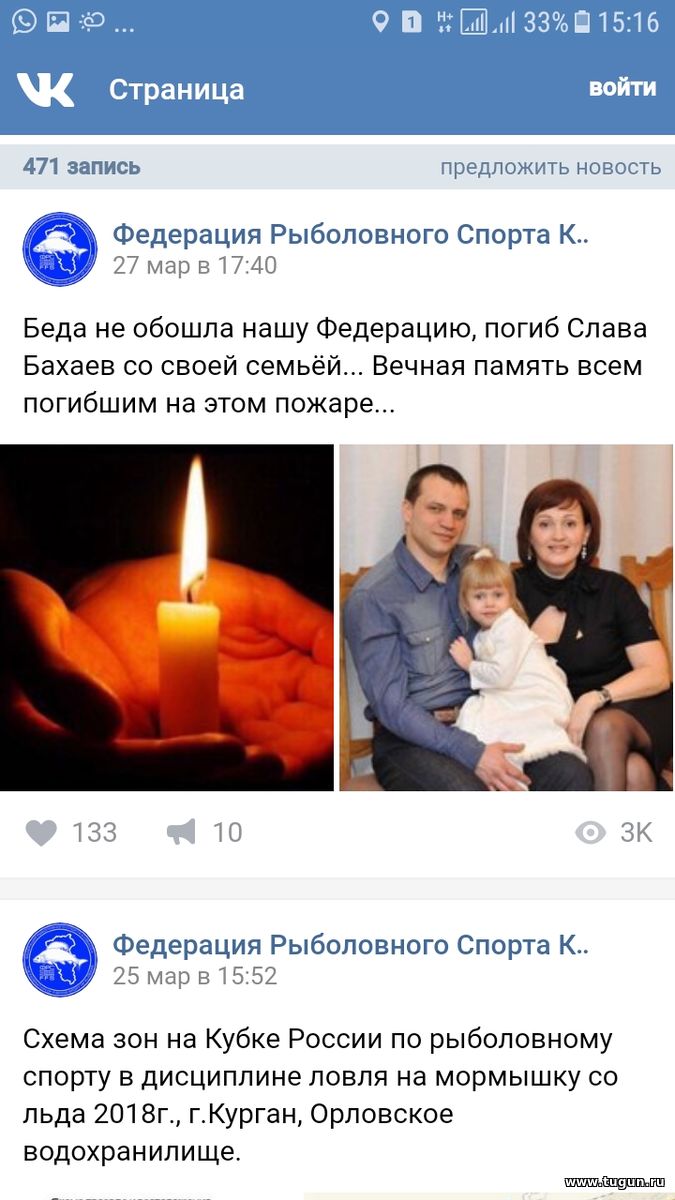Tap Войти to log in
Image resolution: width=675 pixels, height=1200 pixels.
[623, 88]
